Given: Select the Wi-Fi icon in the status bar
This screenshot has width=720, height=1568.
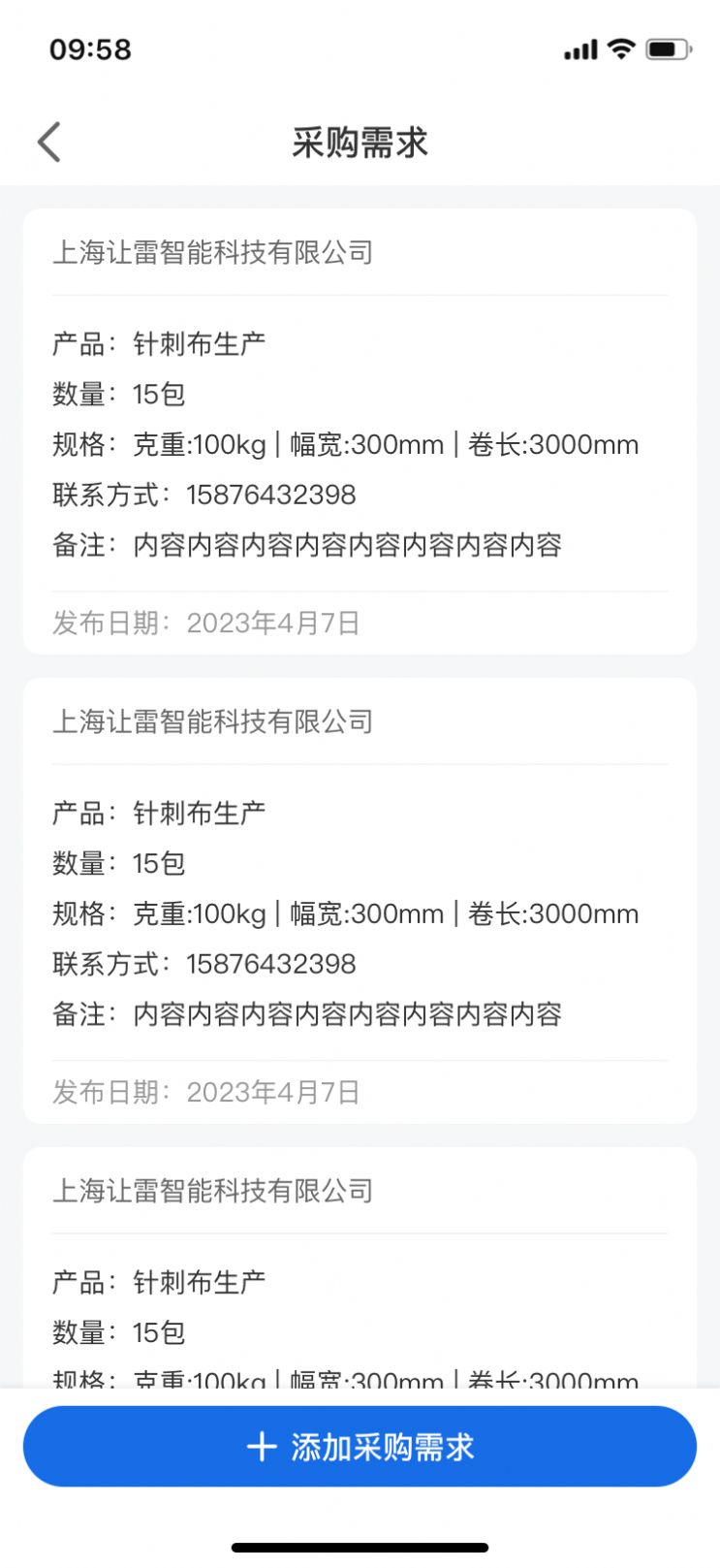Looking at the screenshot, I should pyautogui.click(x=620, y=48).
